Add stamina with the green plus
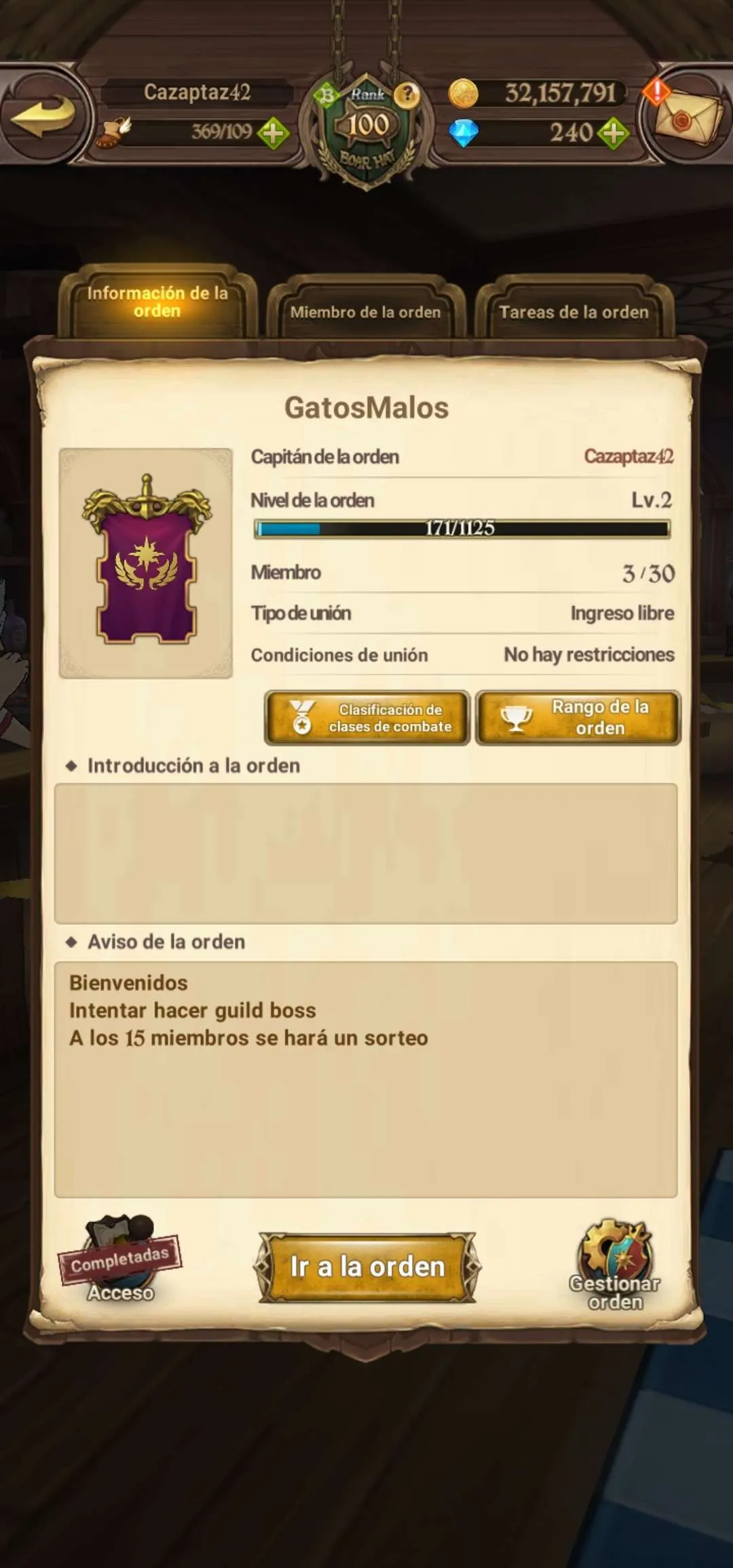Viewport: 733px width, 1568px height. click(274, 133)
